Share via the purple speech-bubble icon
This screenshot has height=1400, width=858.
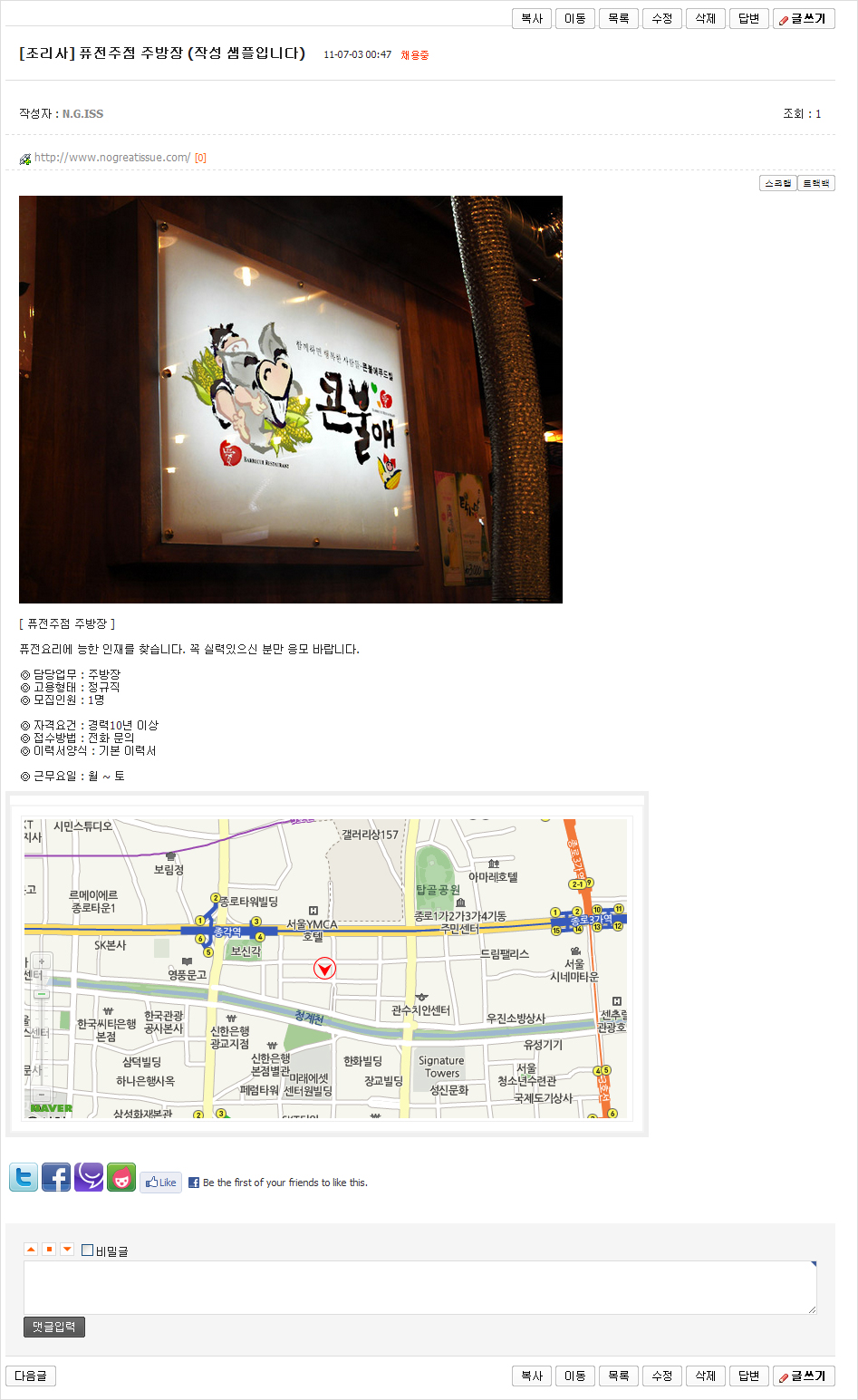89,1177
